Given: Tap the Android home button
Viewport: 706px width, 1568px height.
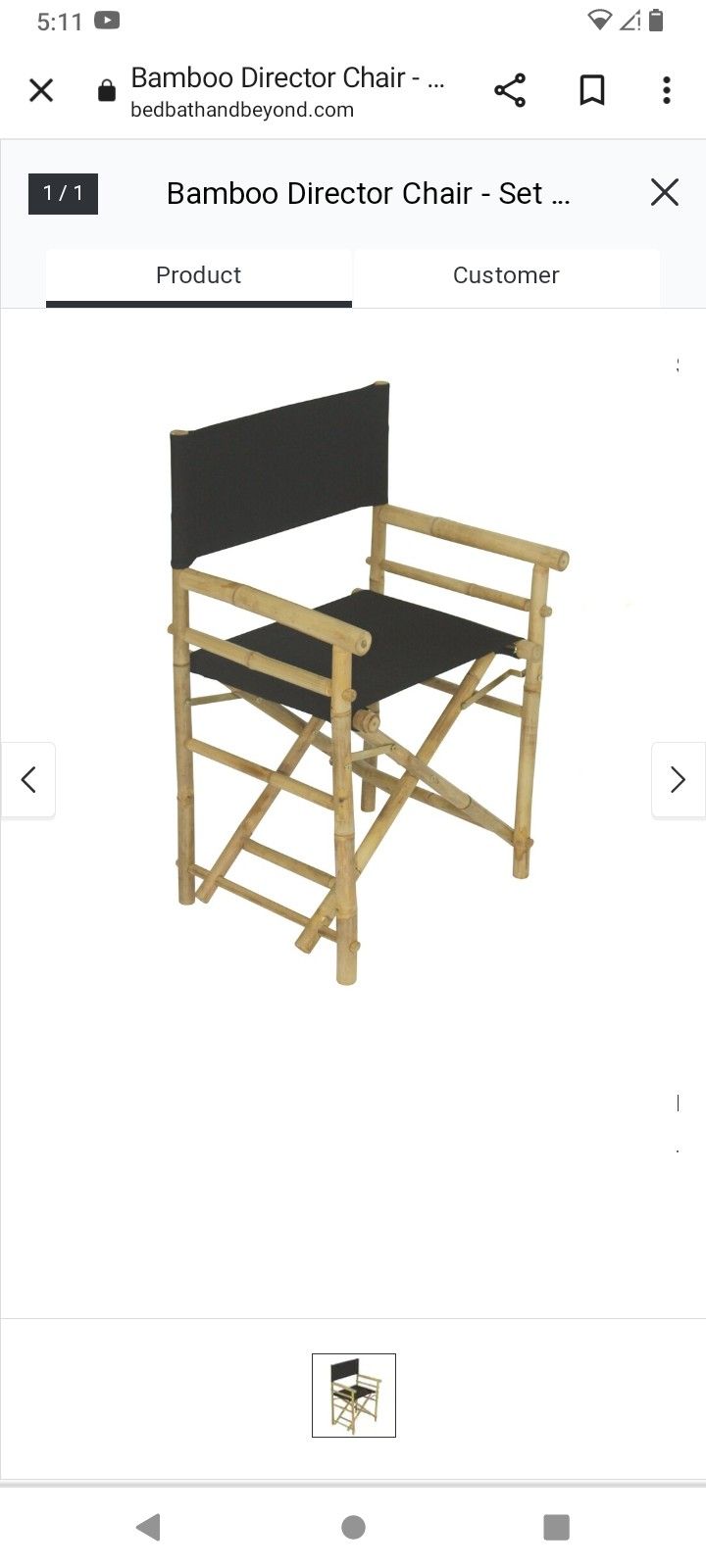Looking at the screenshot, I should 353,1526.
